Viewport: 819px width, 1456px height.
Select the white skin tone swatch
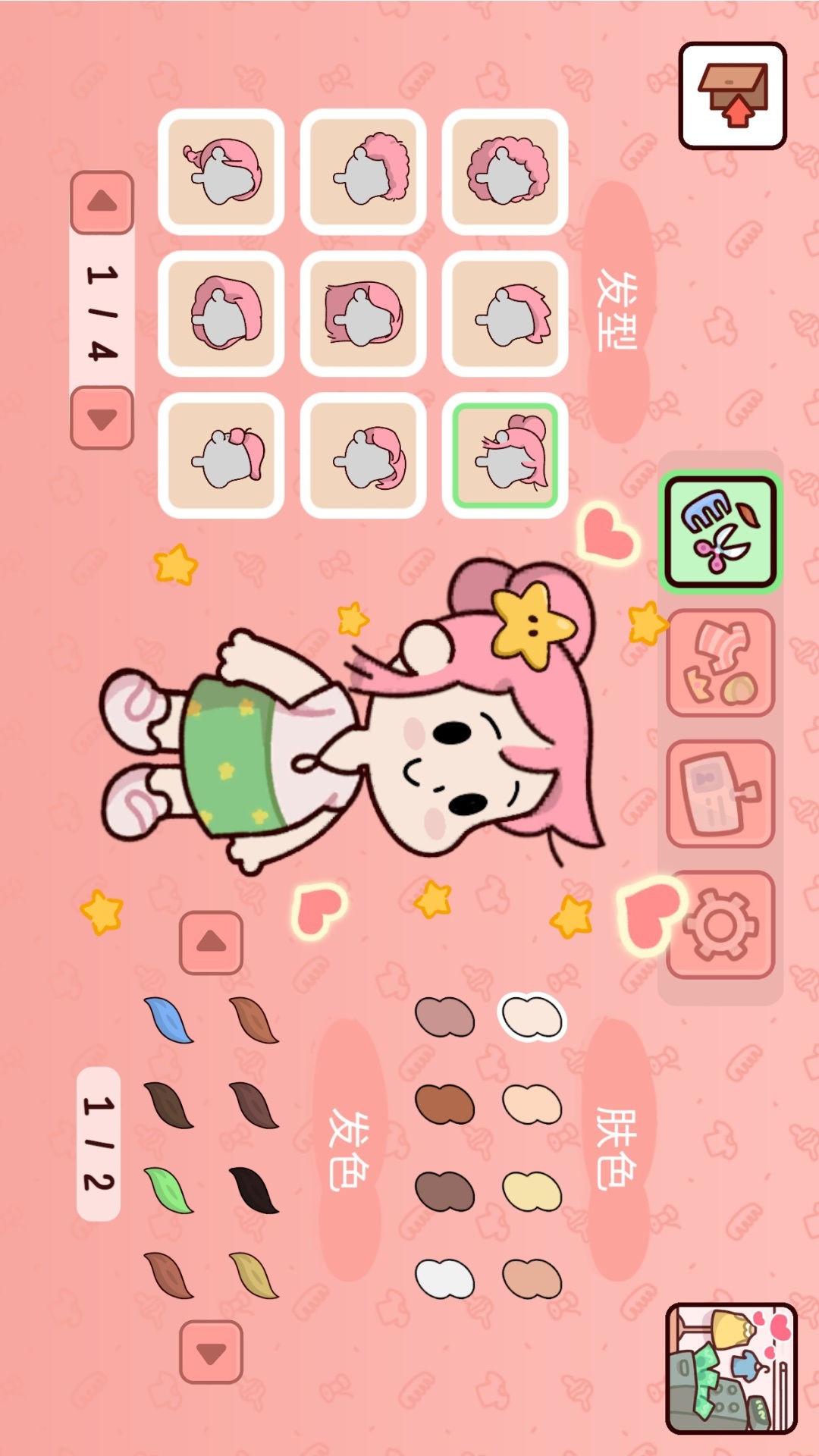coord(445,1279)
